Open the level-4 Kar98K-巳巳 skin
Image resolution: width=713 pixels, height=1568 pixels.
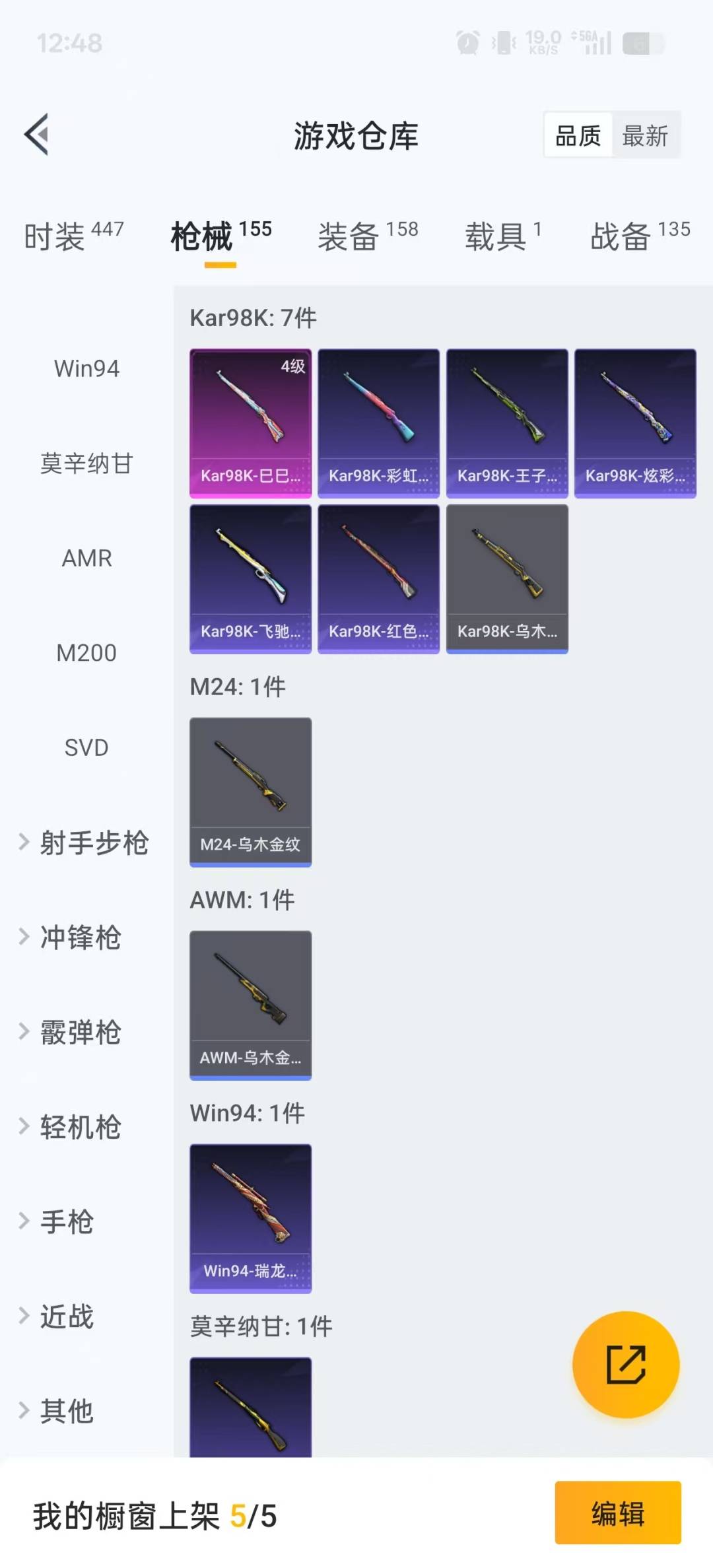click(250, 423)
